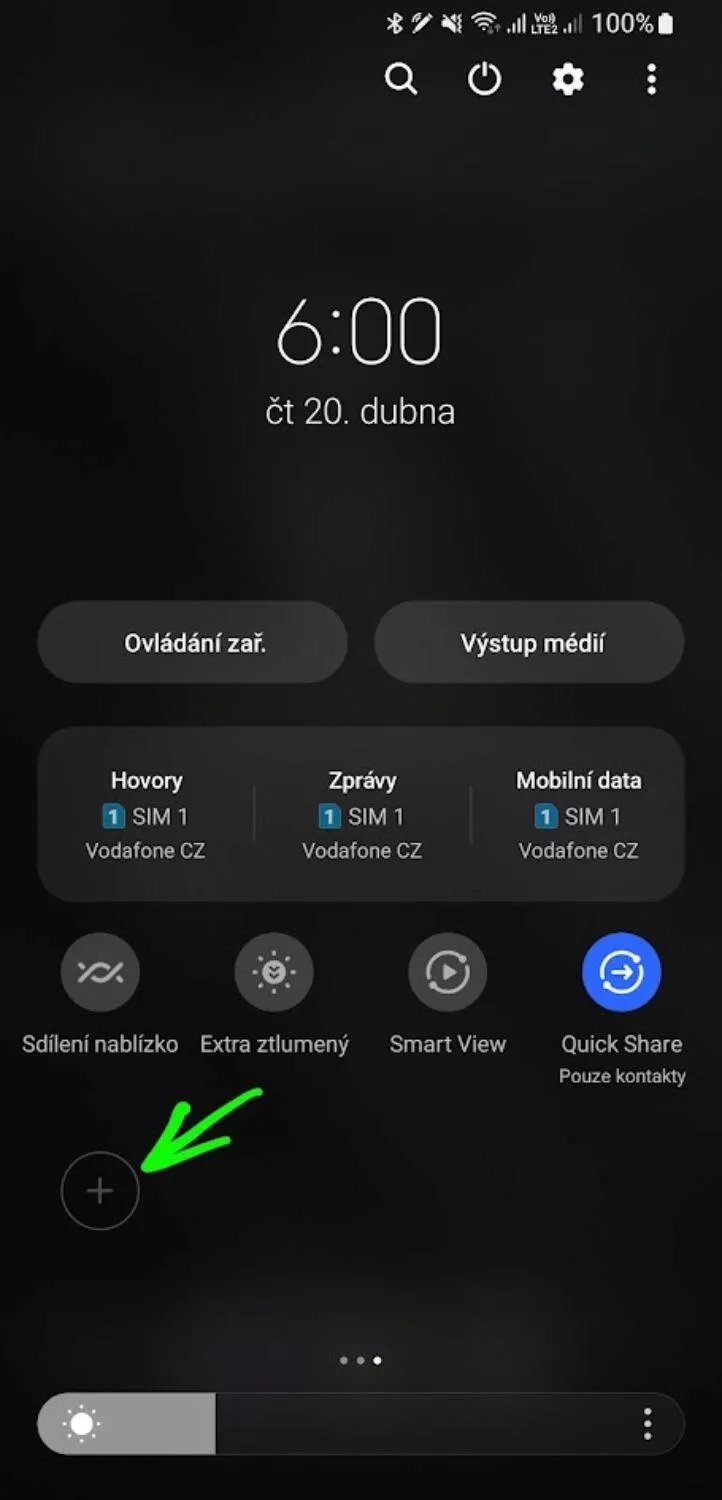
Task: Open settings via the gear icon
Action: pos(568,79)
